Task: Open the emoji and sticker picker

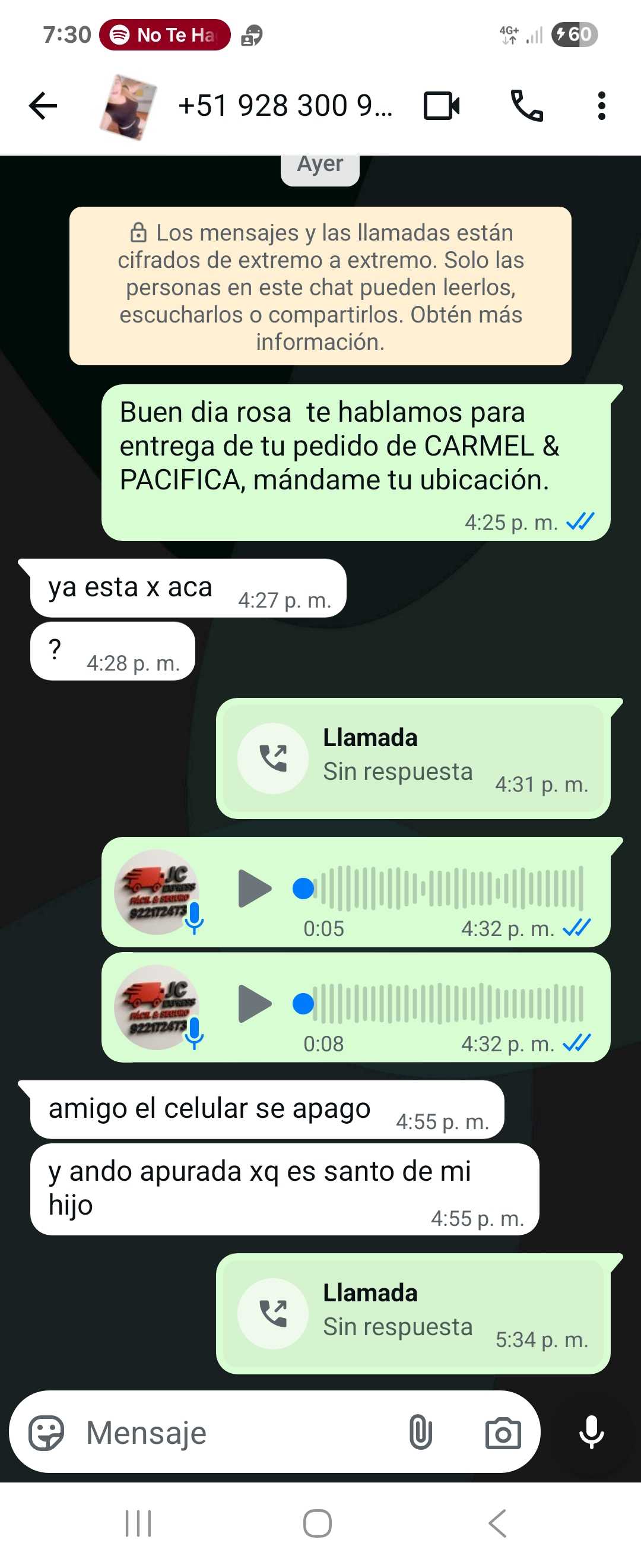Action: coord(47,1432)
